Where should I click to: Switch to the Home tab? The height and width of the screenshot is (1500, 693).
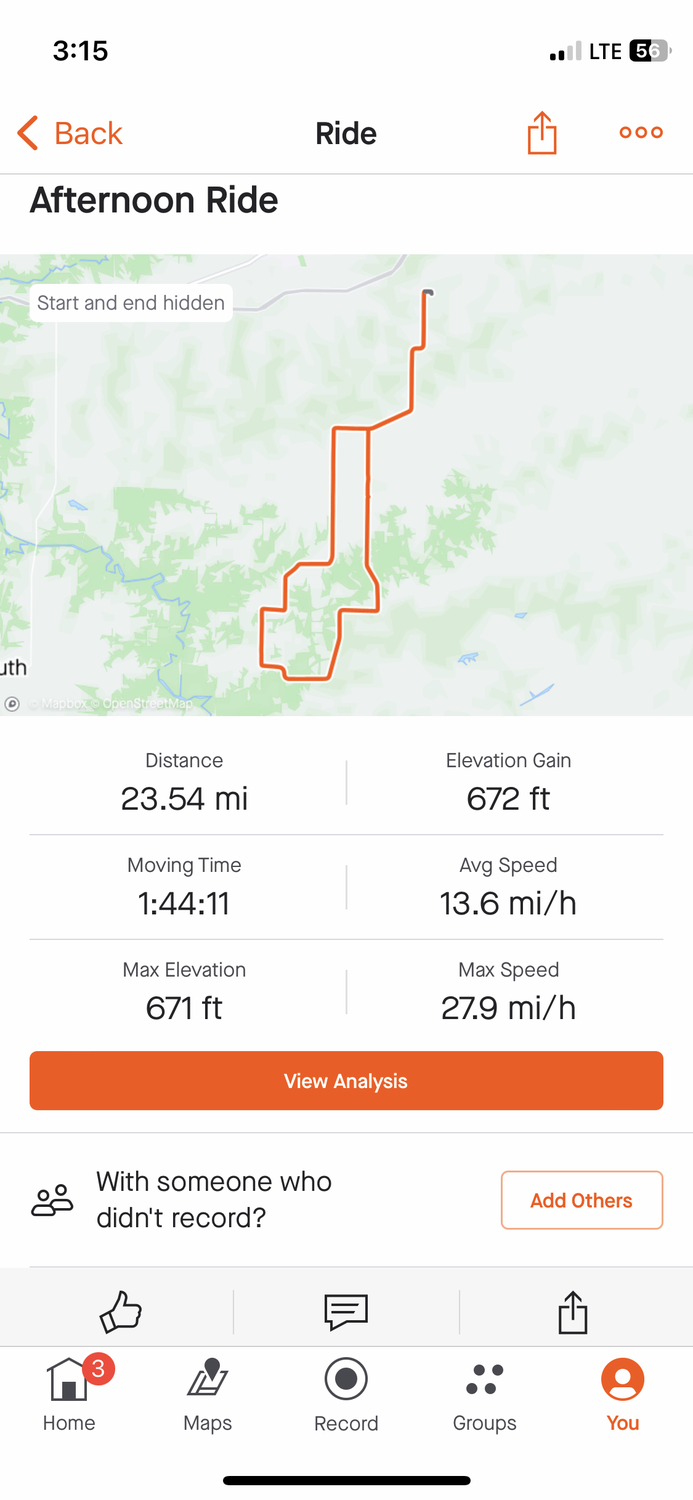tap(69, 1395)
